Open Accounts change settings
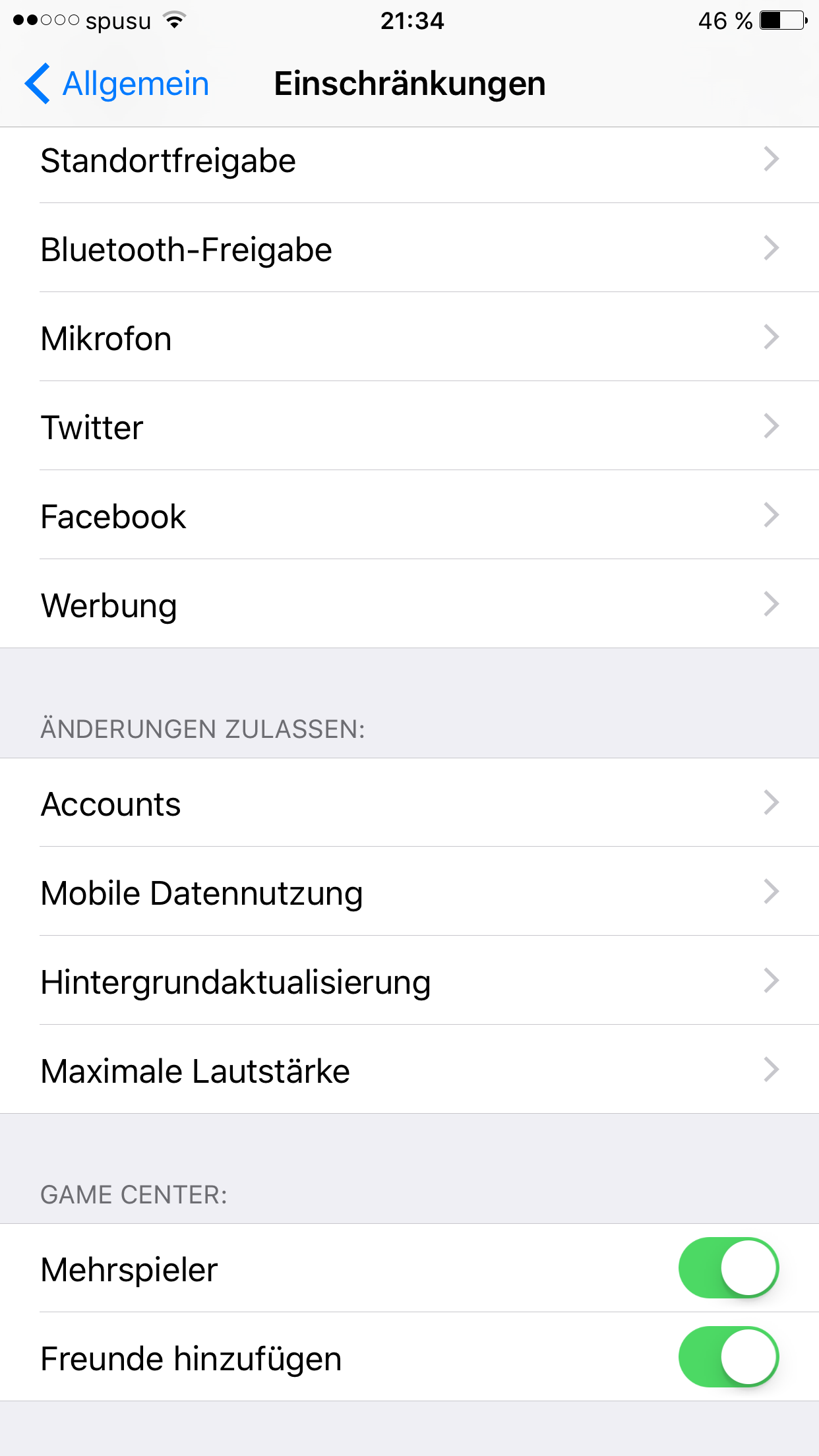Screen dimensions: 819x1456 click(x=409, y=803)
